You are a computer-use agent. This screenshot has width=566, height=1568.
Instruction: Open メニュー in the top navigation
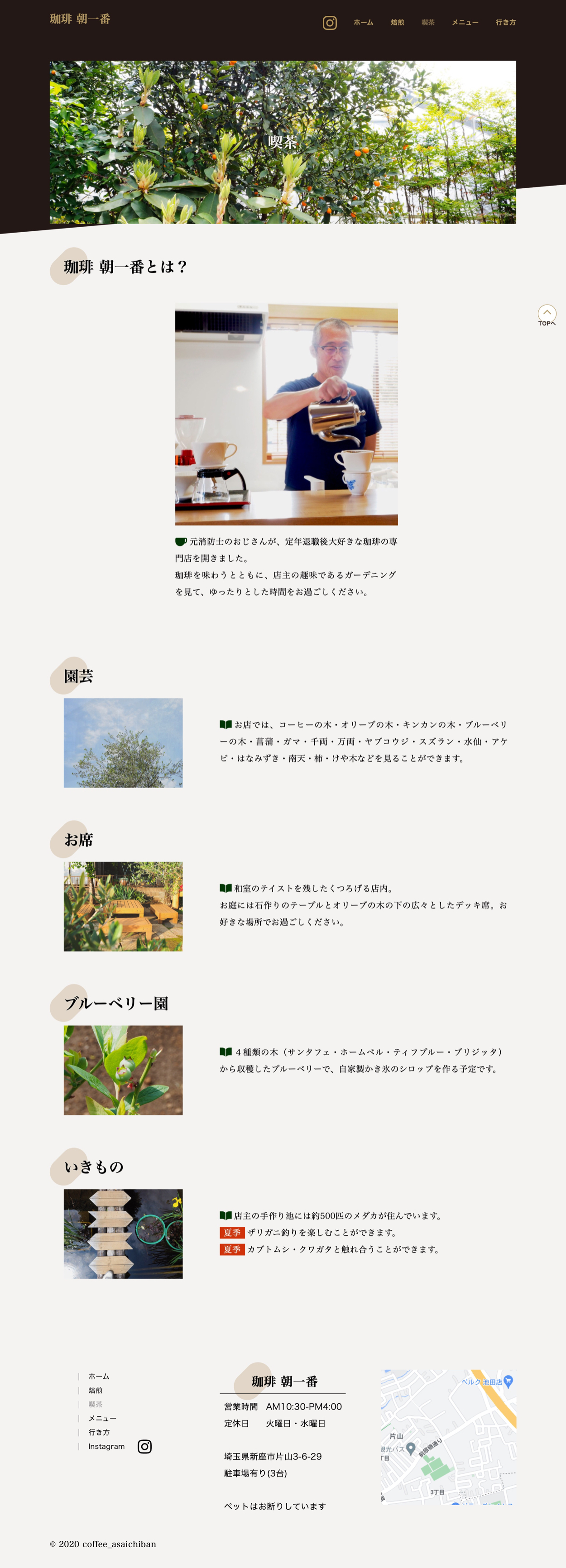click(465, 23)
